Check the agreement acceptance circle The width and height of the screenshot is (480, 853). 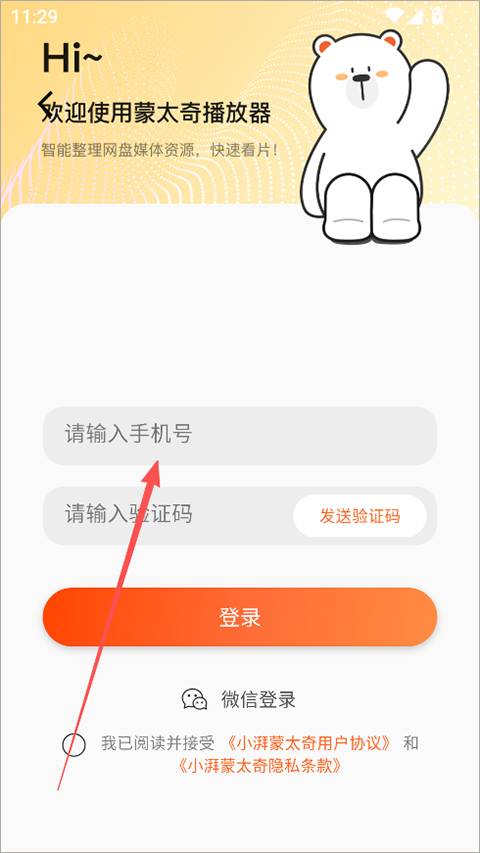click(74, 745)
